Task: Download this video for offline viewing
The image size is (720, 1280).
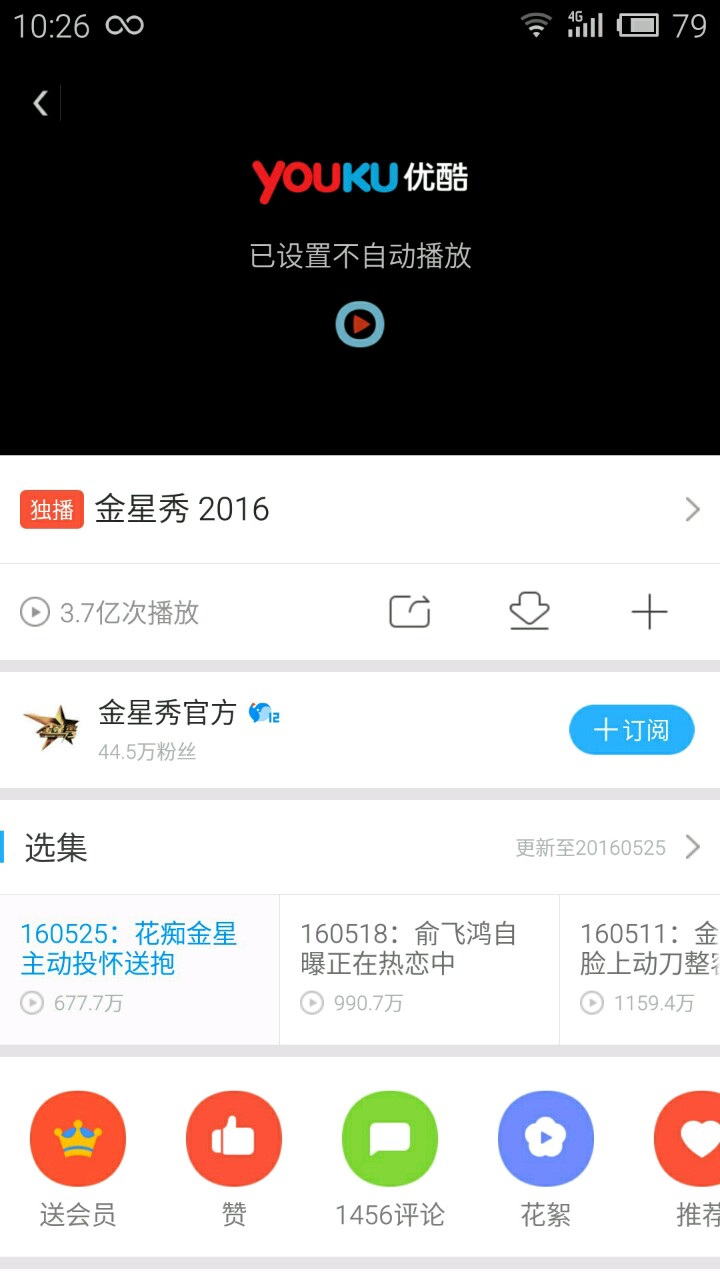Action: click(x=529, y=612)
